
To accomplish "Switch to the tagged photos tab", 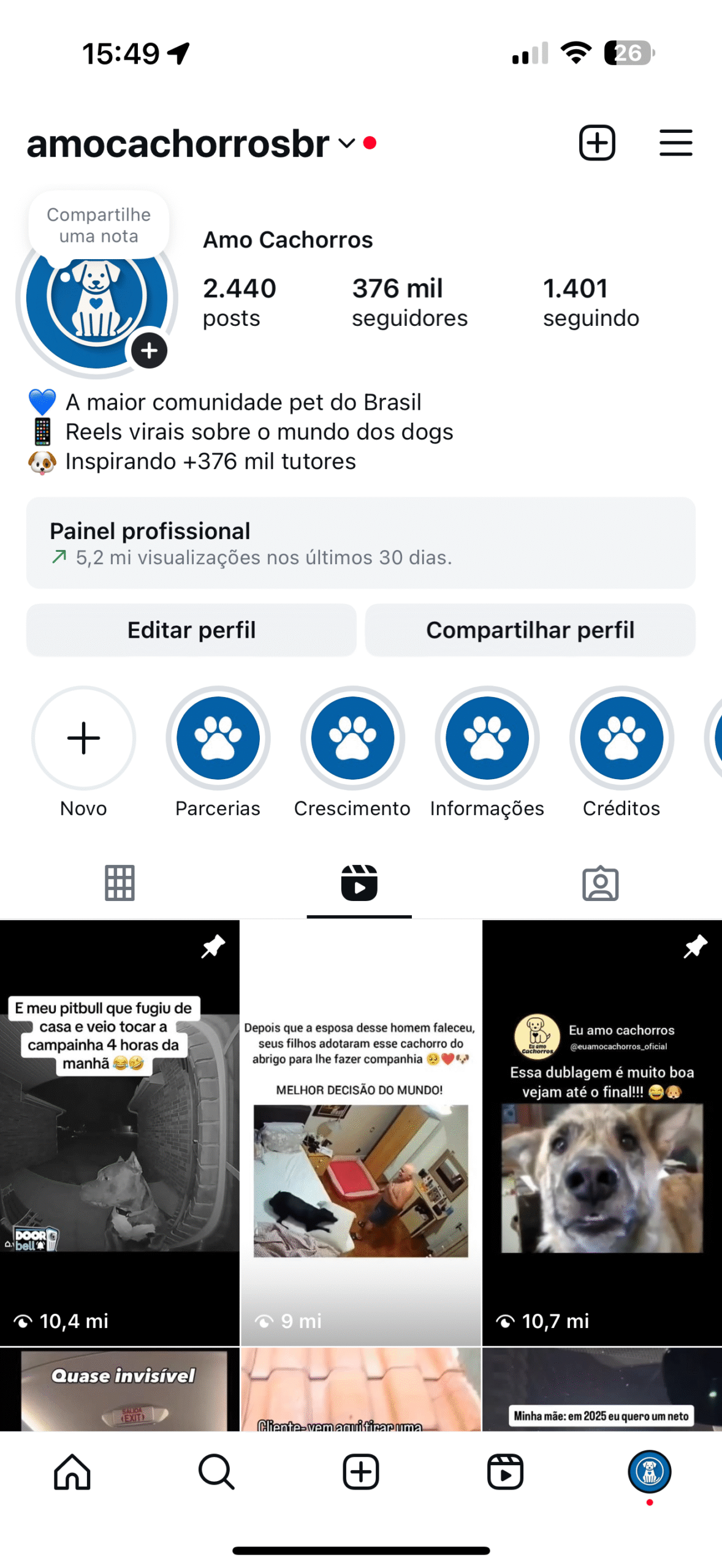I will (600, 883).
